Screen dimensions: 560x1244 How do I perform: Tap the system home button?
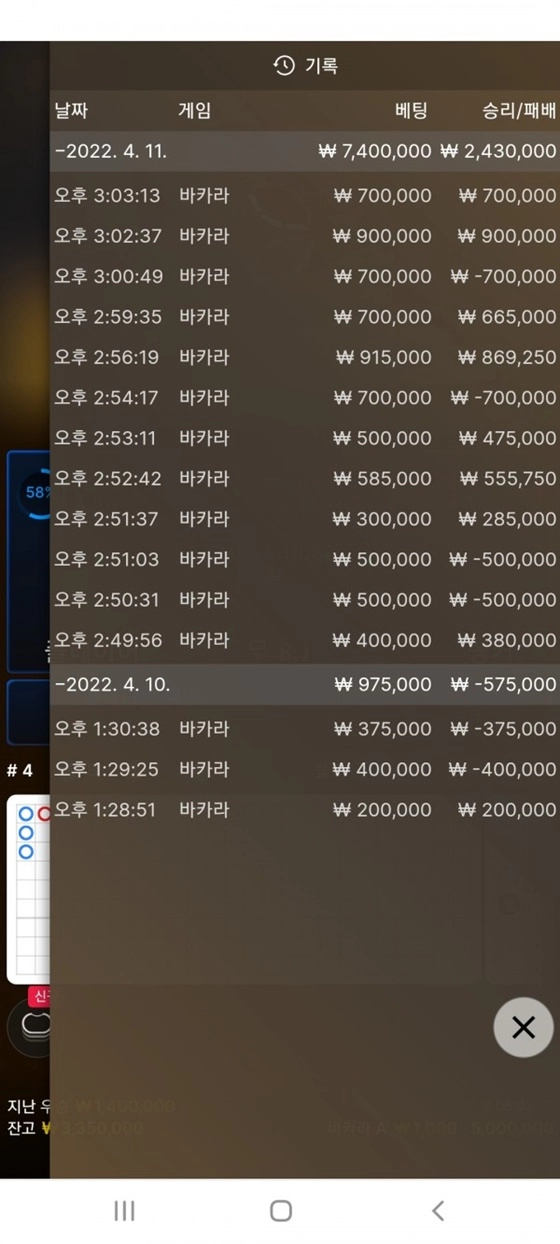coord(281,1211)
